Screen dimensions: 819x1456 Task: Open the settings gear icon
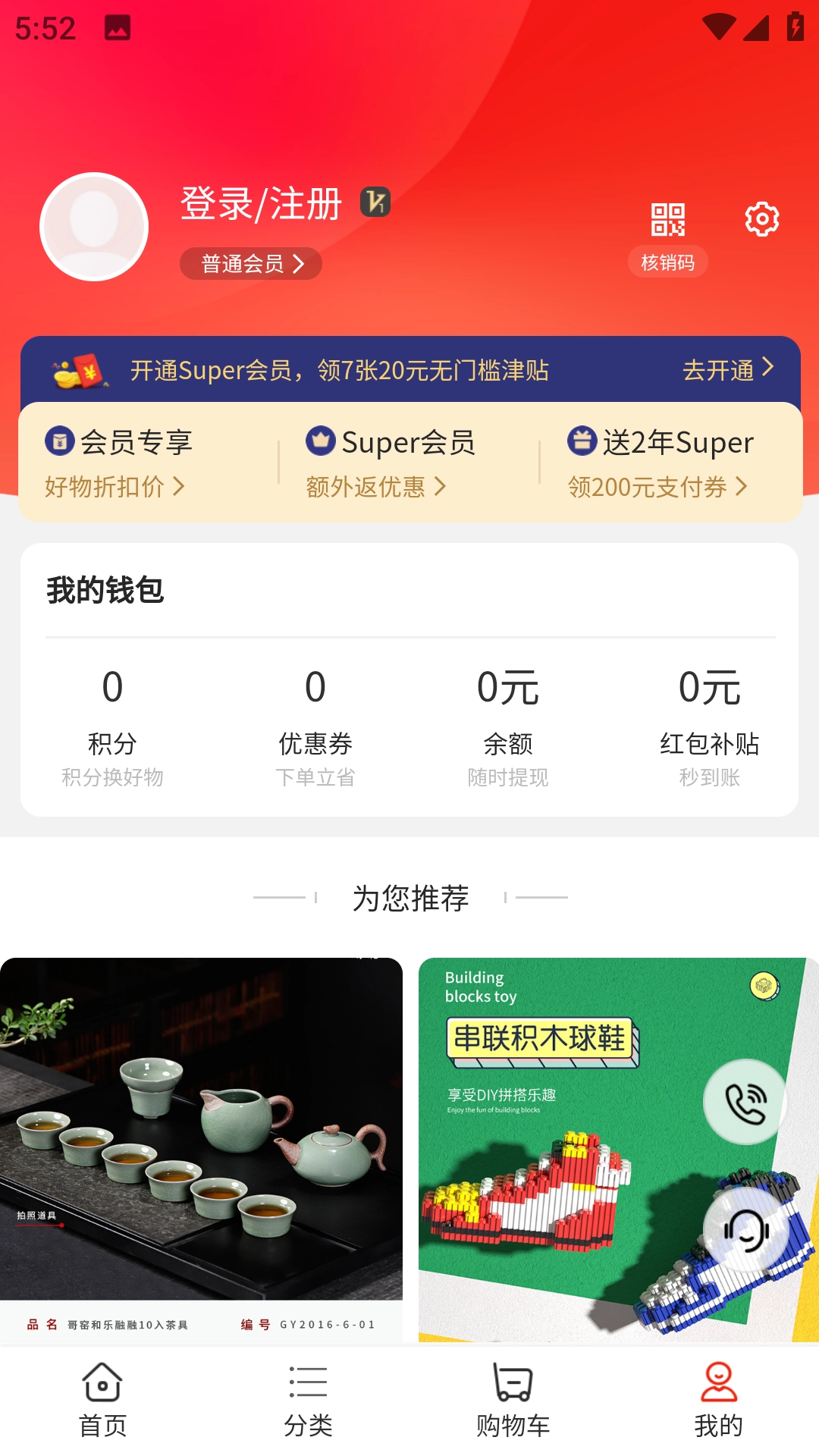pyautogui.click(x=763, y=219)
